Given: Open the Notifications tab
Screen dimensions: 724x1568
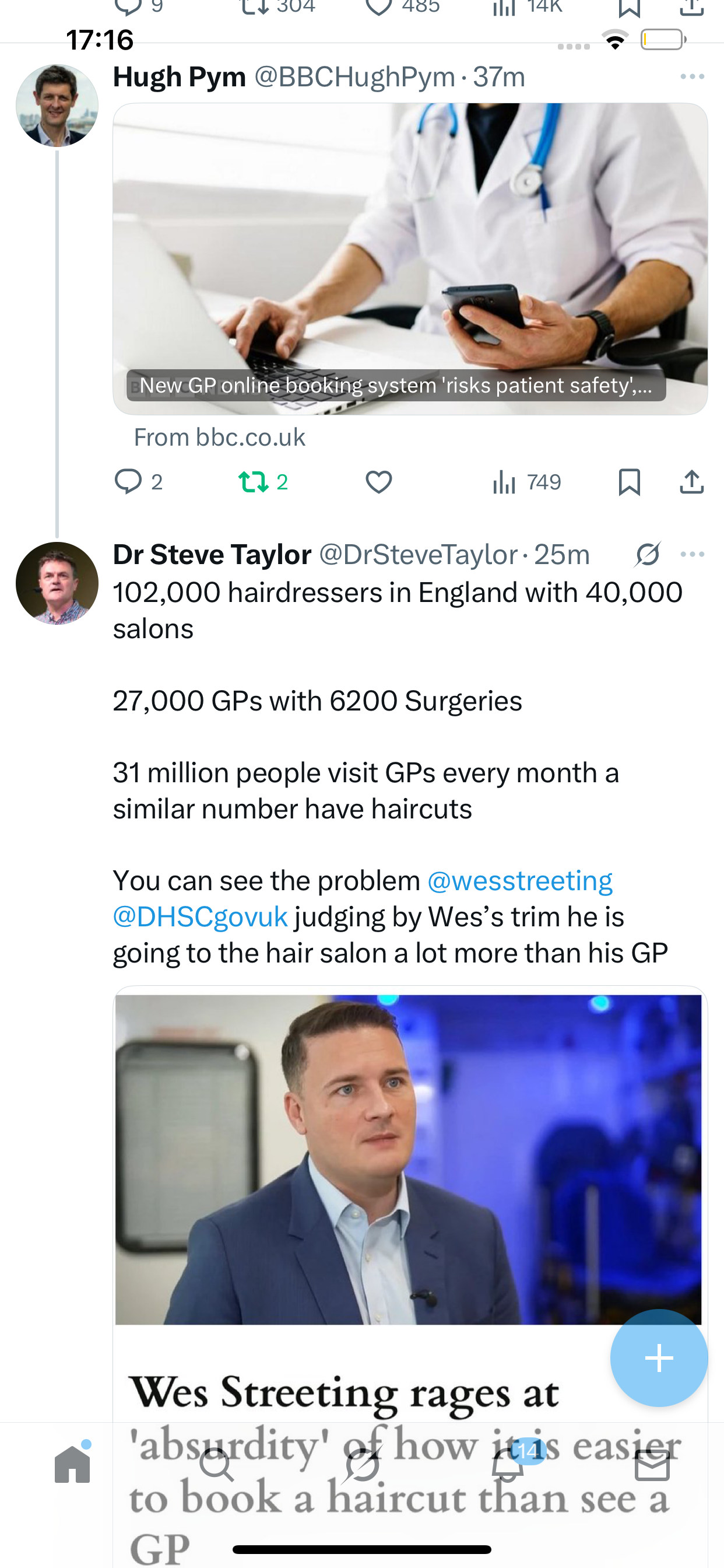Looking at the screenshot, I should 507,1465.
